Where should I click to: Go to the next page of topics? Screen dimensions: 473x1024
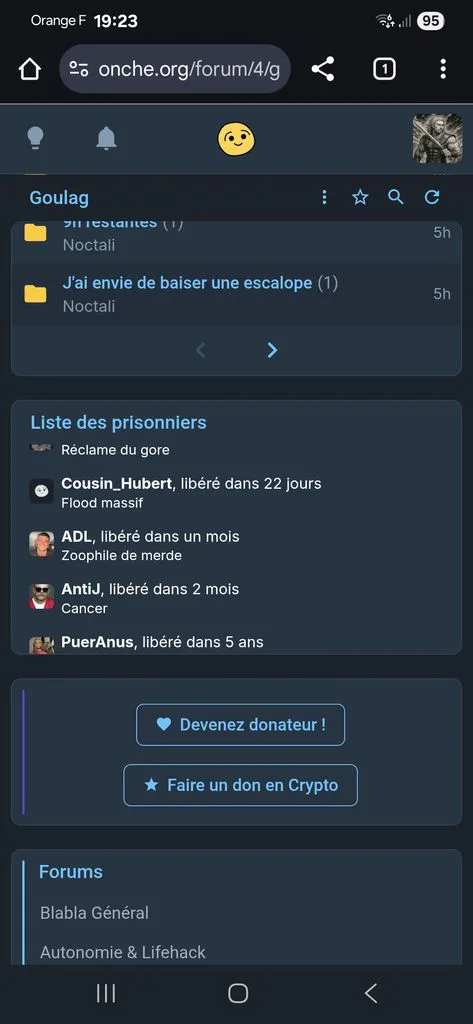(272, 351)
